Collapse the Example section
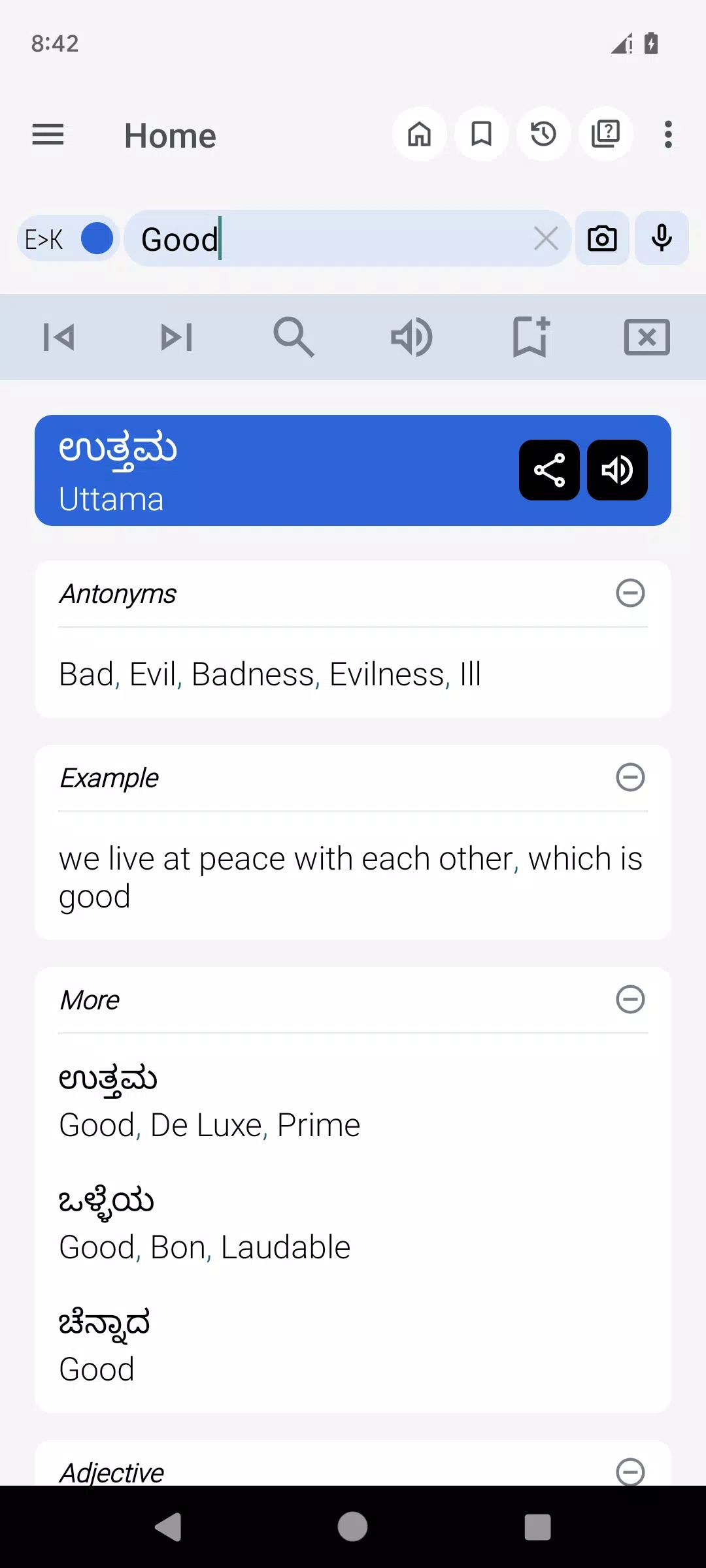Image resolution: width=706 pixels, height=1568 pixels. (630, 777)
